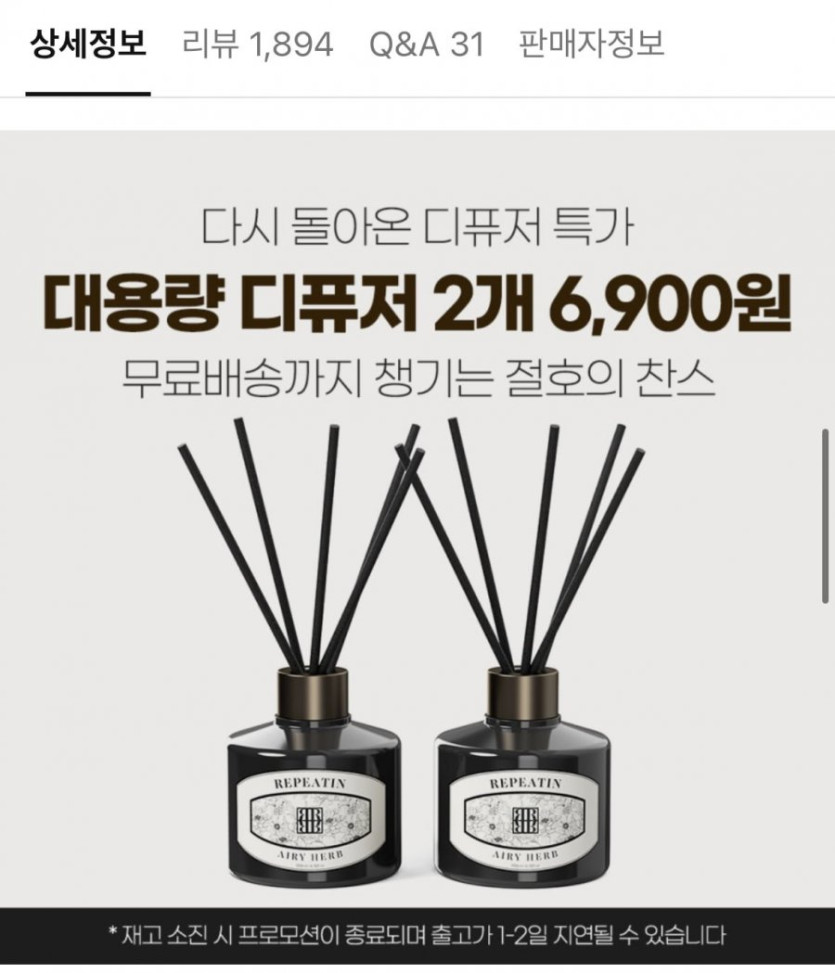The image size is (835, 973).
Task: Switch to the 상세정보 tab
Action: tap(88, 44)
